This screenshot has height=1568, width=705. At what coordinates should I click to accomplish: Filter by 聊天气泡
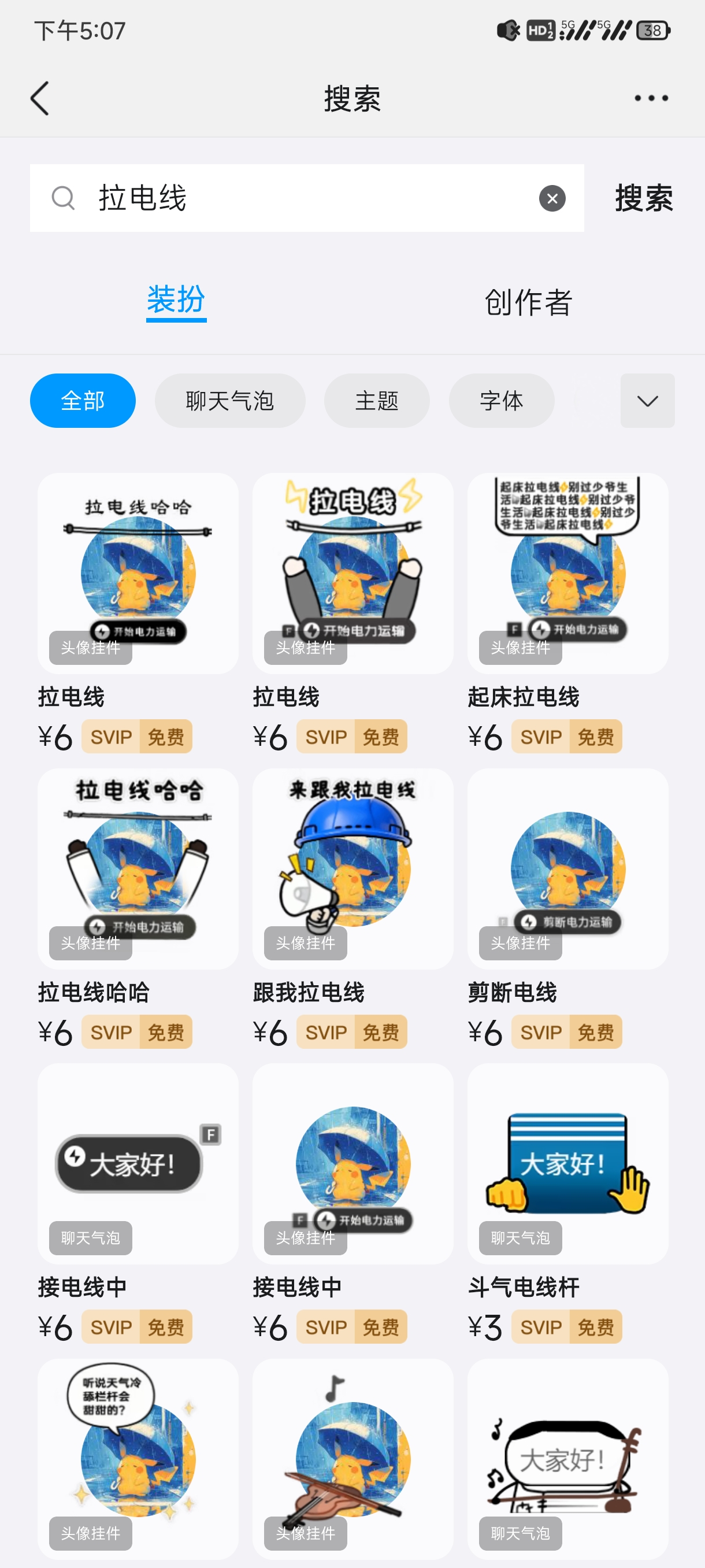pyautogui.click(x=230, y=401)
